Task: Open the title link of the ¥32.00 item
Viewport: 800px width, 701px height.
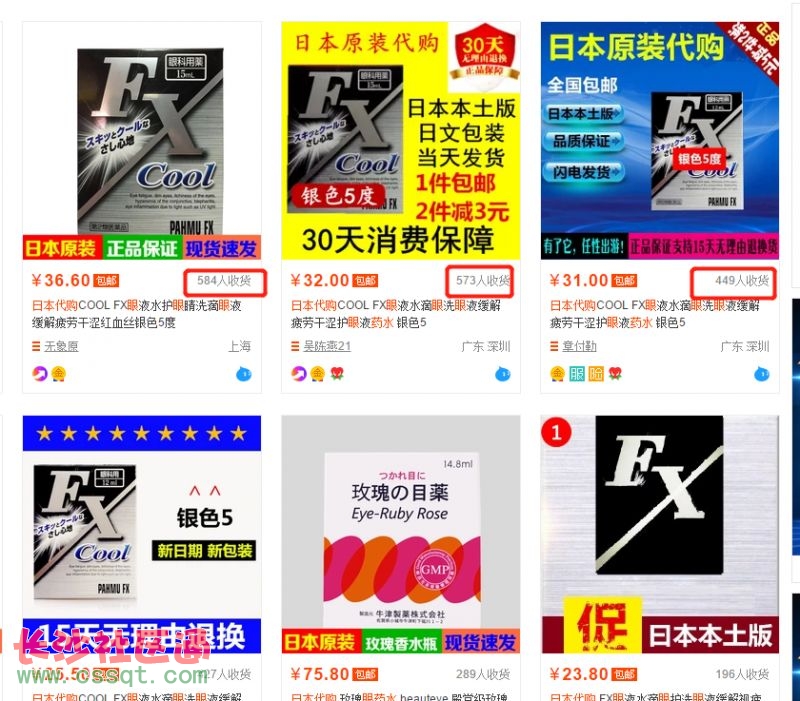Action: (395, 314)
